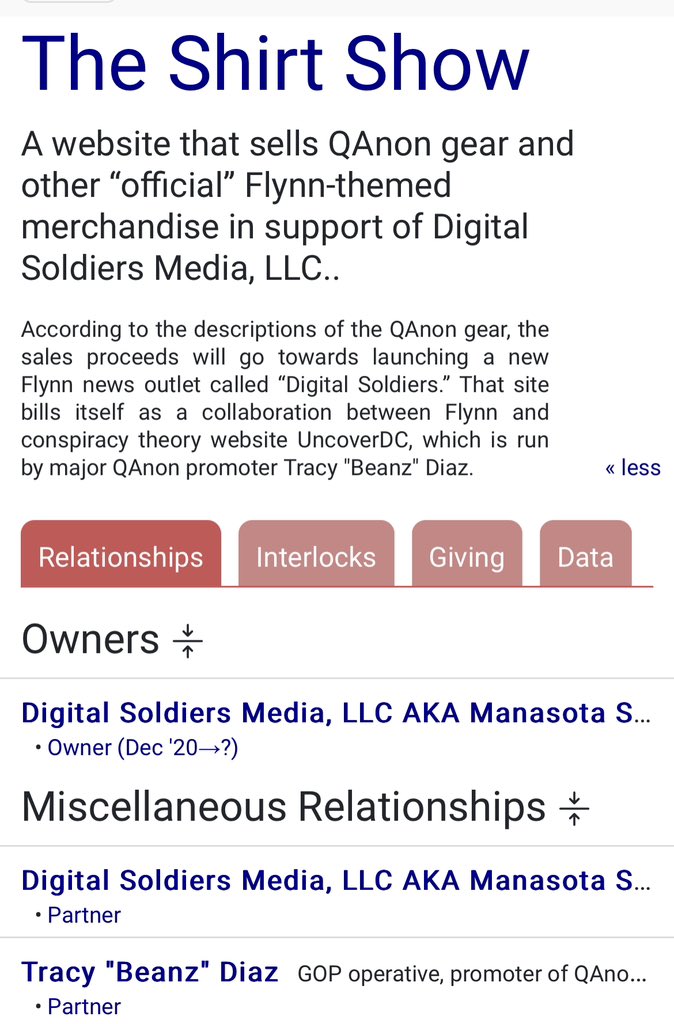Open Tracy "Beanz" Diaz profile
This screenshot has width=674, height=1024.
point(150,972)
